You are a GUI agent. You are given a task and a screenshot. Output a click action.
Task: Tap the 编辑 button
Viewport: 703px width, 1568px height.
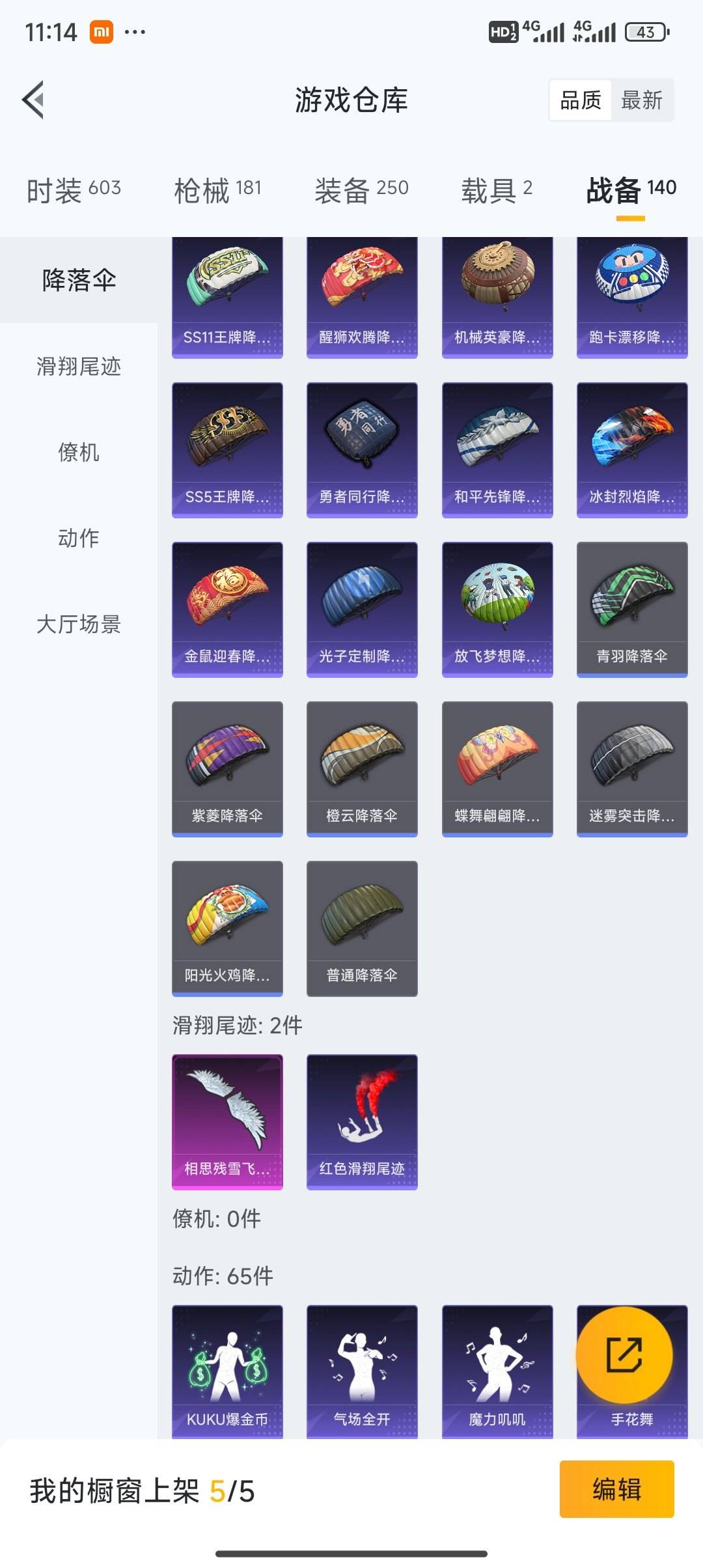[616, 1489]
